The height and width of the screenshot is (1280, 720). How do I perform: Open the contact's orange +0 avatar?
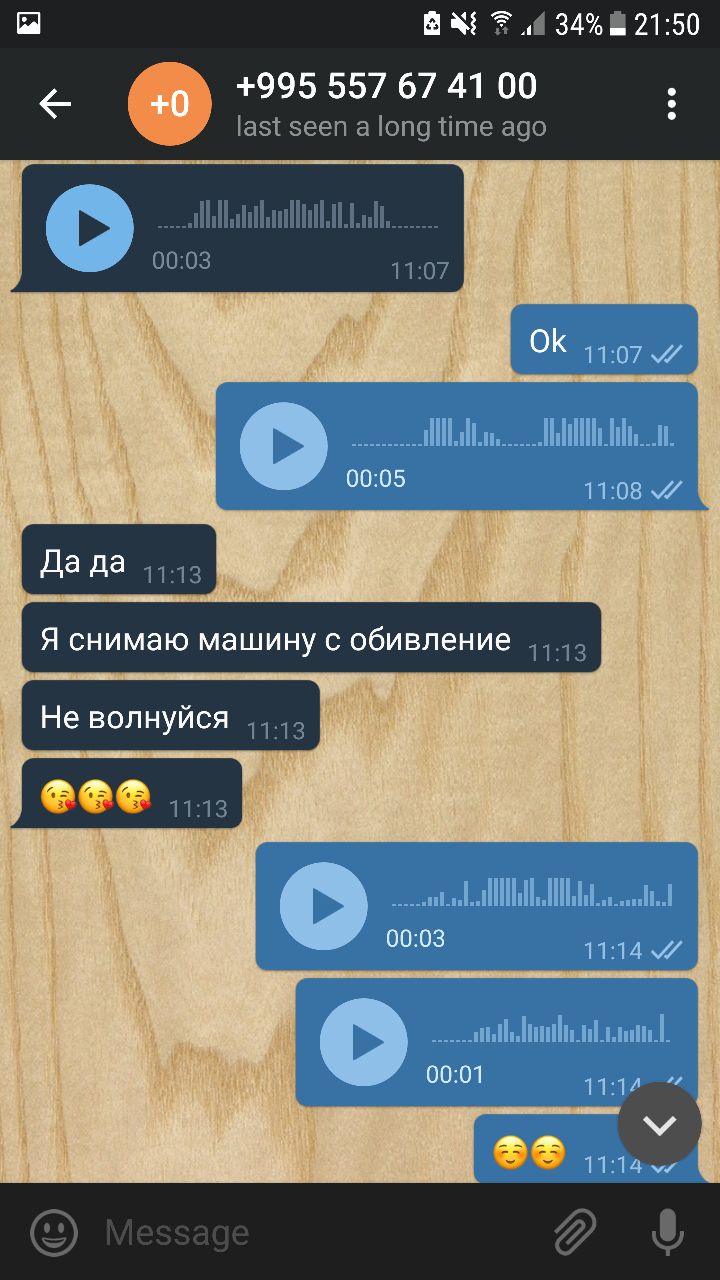(170, 104)
